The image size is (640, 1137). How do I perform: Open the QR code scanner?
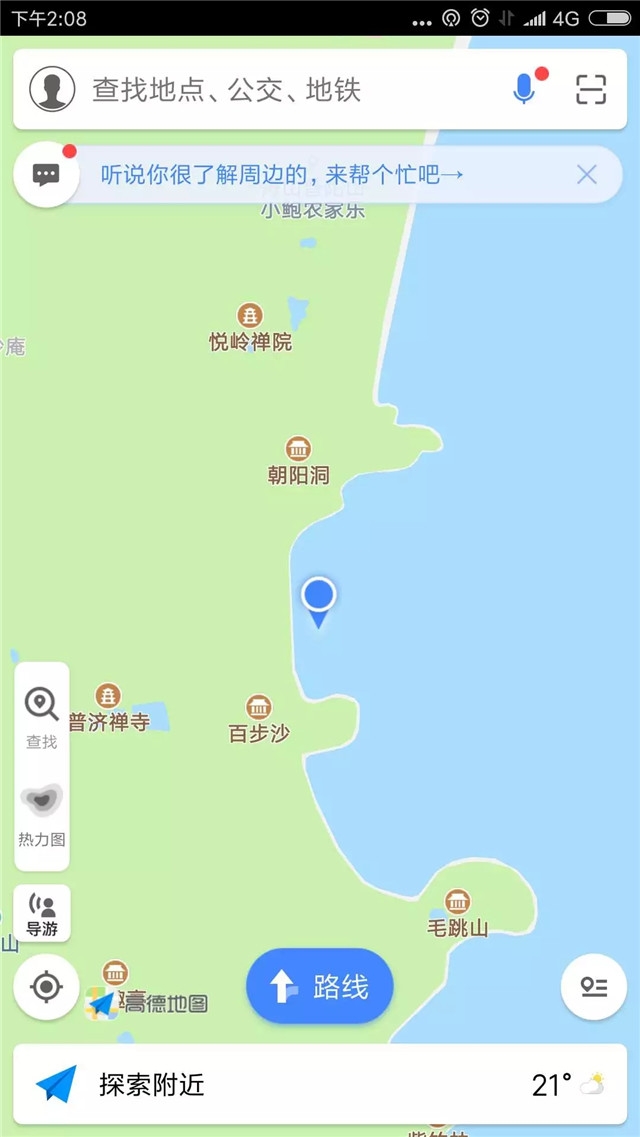[591, 89]
